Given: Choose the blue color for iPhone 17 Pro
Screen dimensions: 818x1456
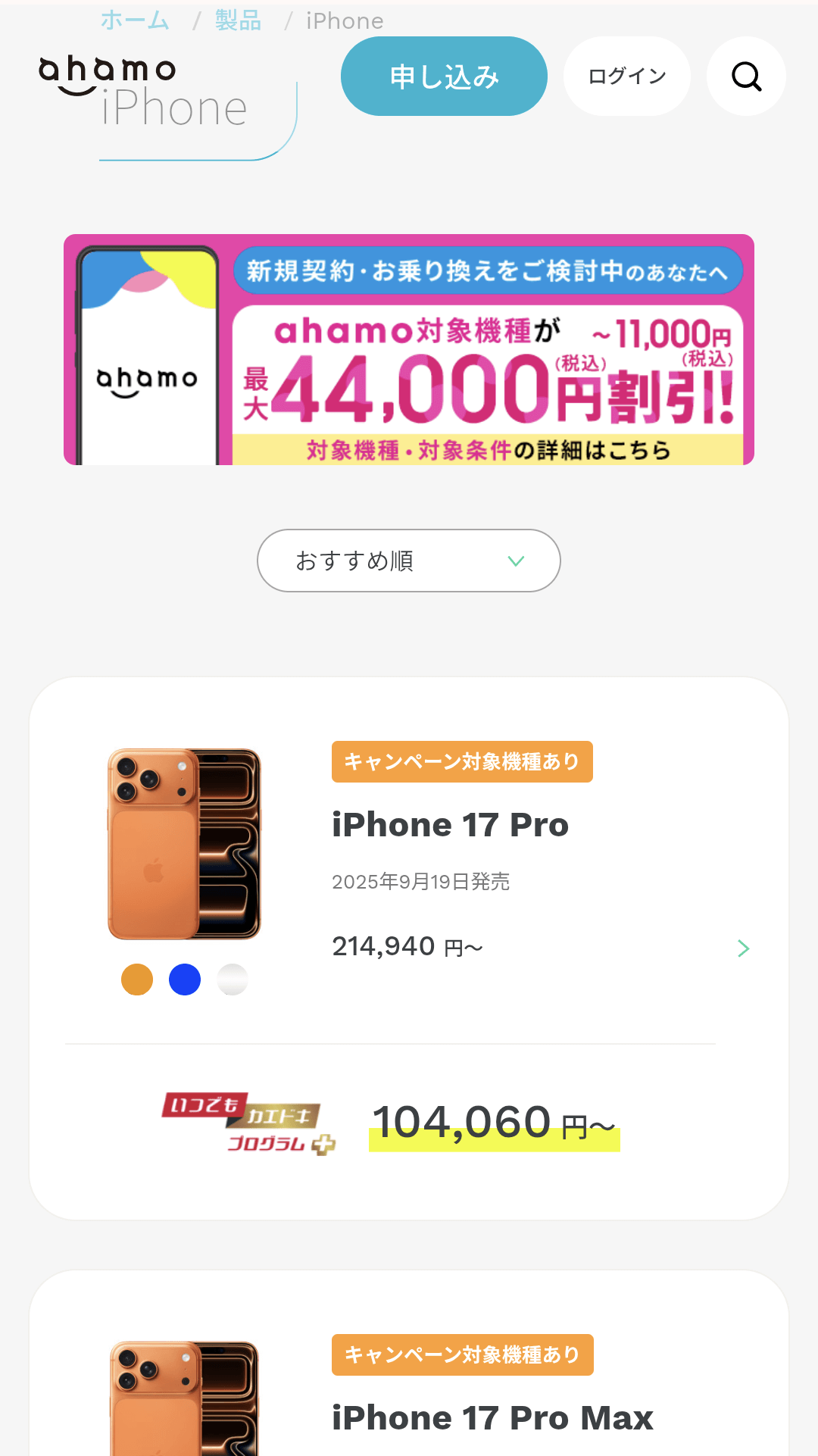Looking at the screenshot, I should click(185, 980).
